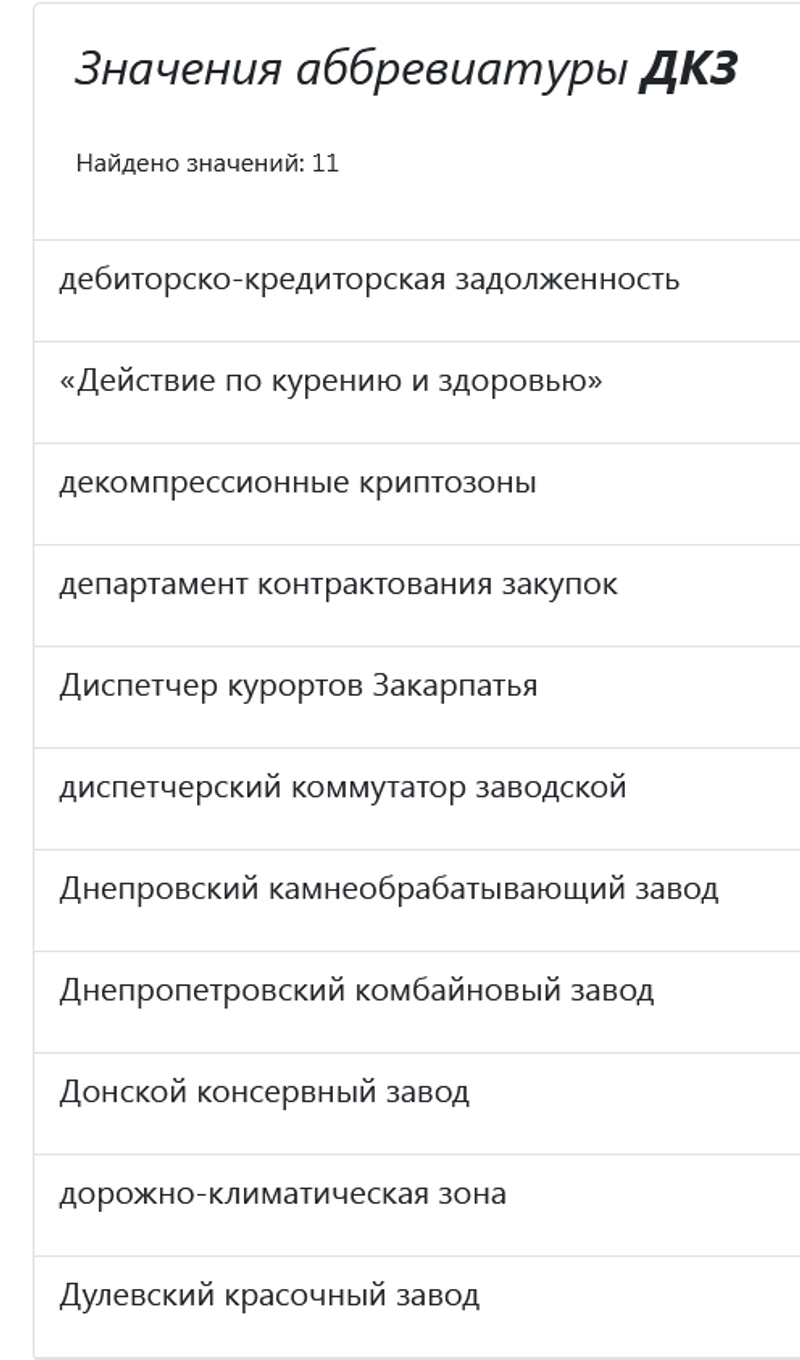Open the «Донской консервный завод» row
The height and width of the screenshot is (1360, 800).
point(264,1091)
